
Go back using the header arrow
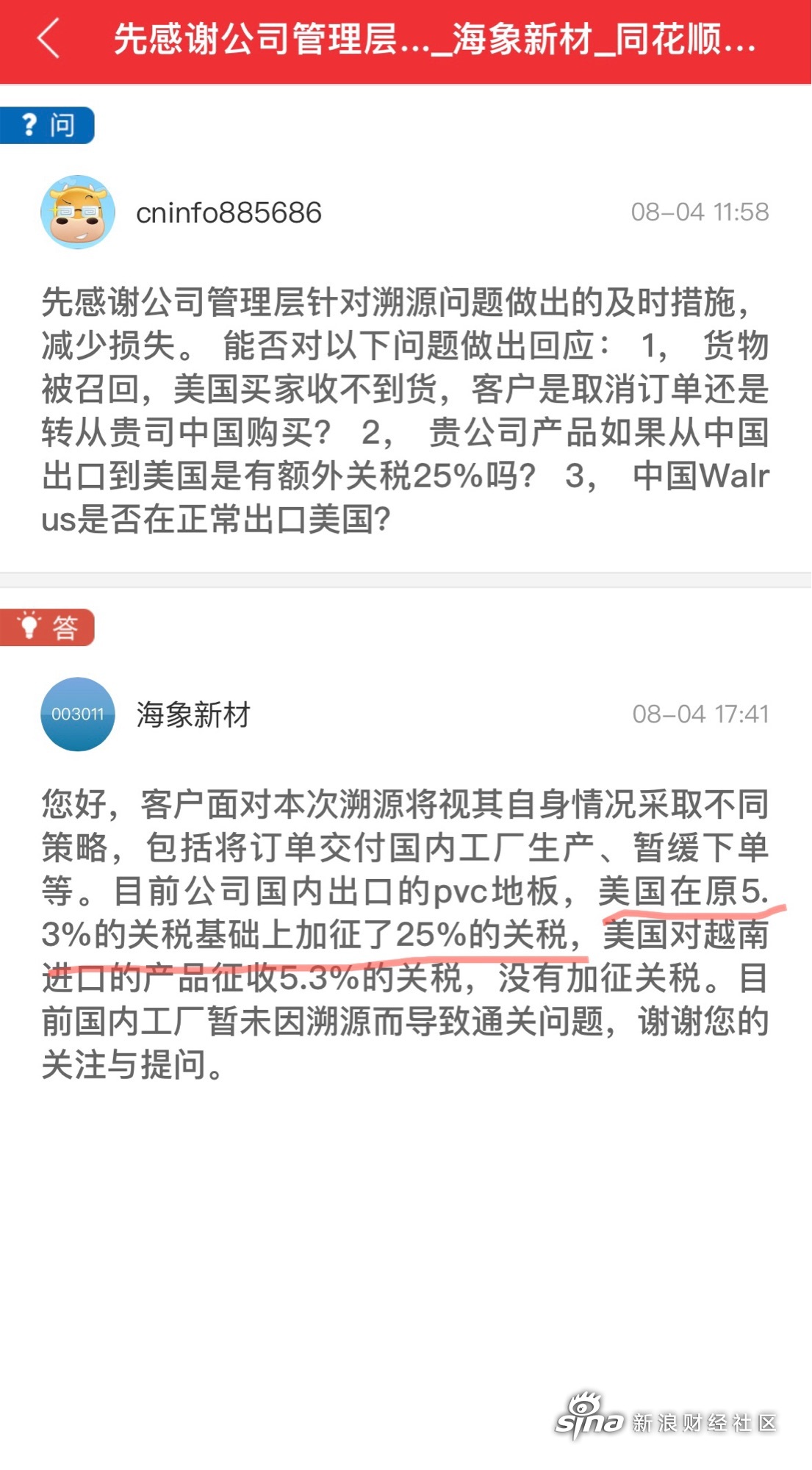(x=48, y=39)
